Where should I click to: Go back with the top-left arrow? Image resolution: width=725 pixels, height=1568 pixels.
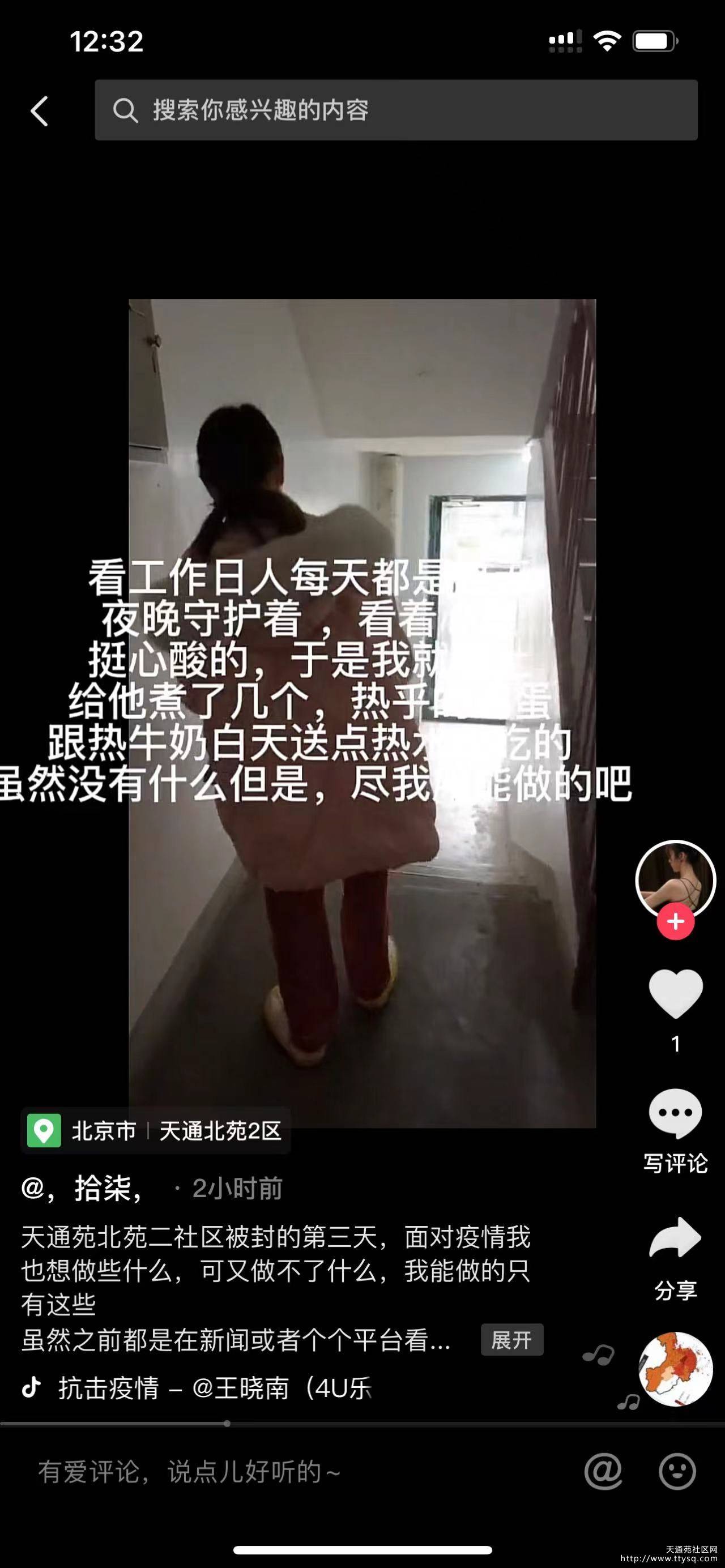click(x=40, y=112)
